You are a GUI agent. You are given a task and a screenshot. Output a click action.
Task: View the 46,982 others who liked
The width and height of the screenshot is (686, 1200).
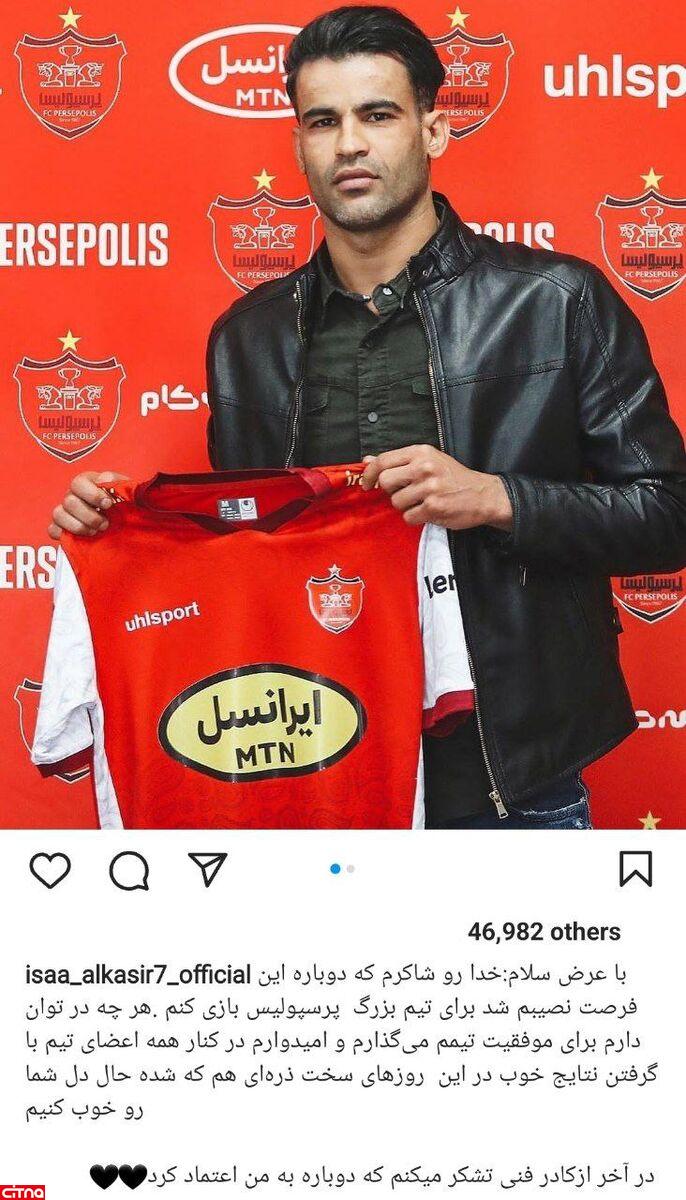pyautogui.click(x=544, y=932)
